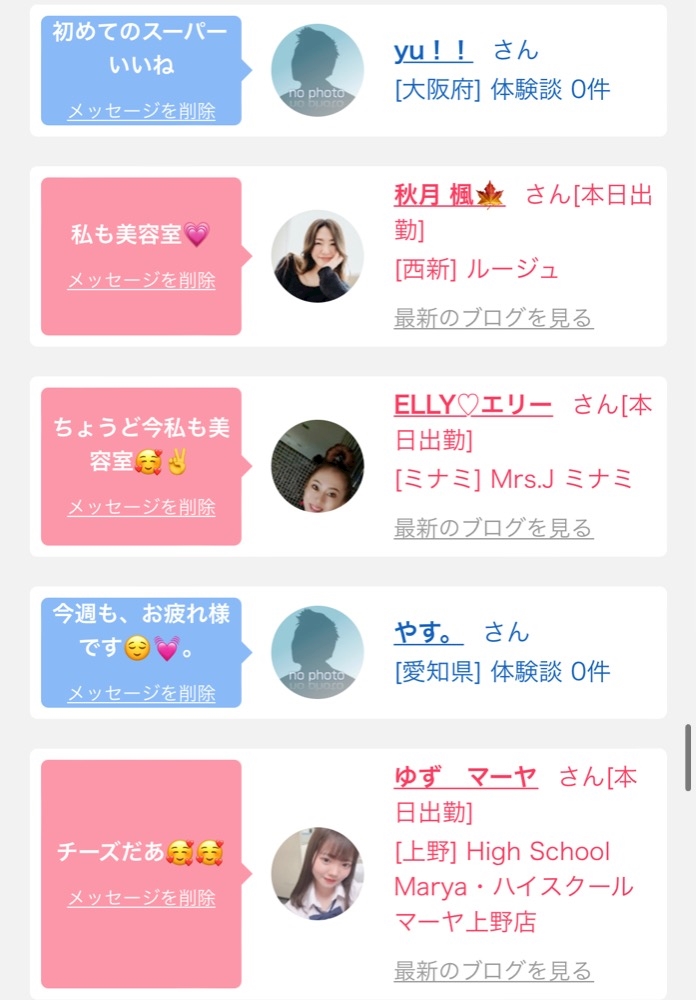View ゆず マーヤ's latest blog
The image size is (696, 1000).
click(494, 971)
